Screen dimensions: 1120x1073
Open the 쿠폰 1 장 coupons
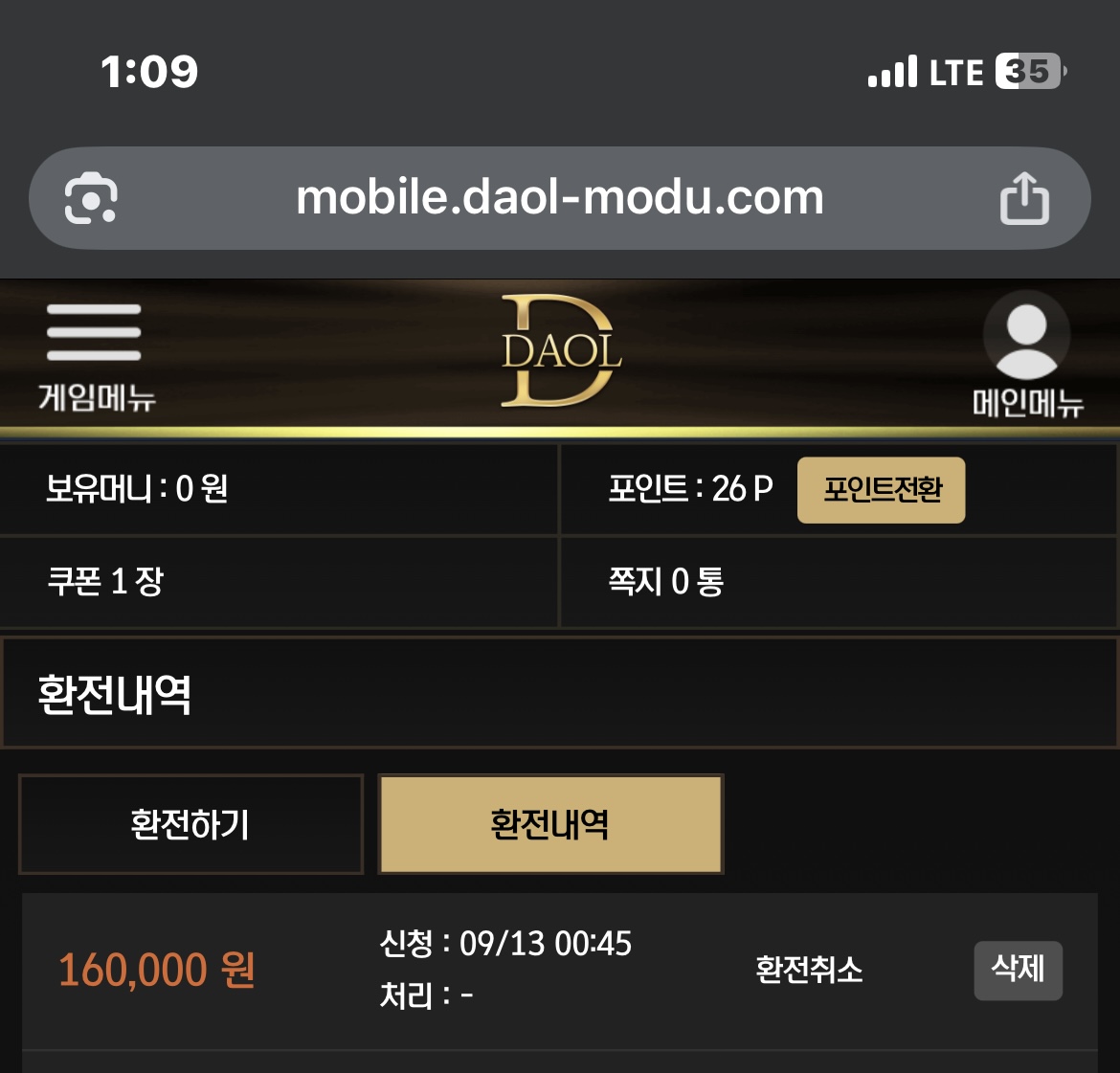105,581
